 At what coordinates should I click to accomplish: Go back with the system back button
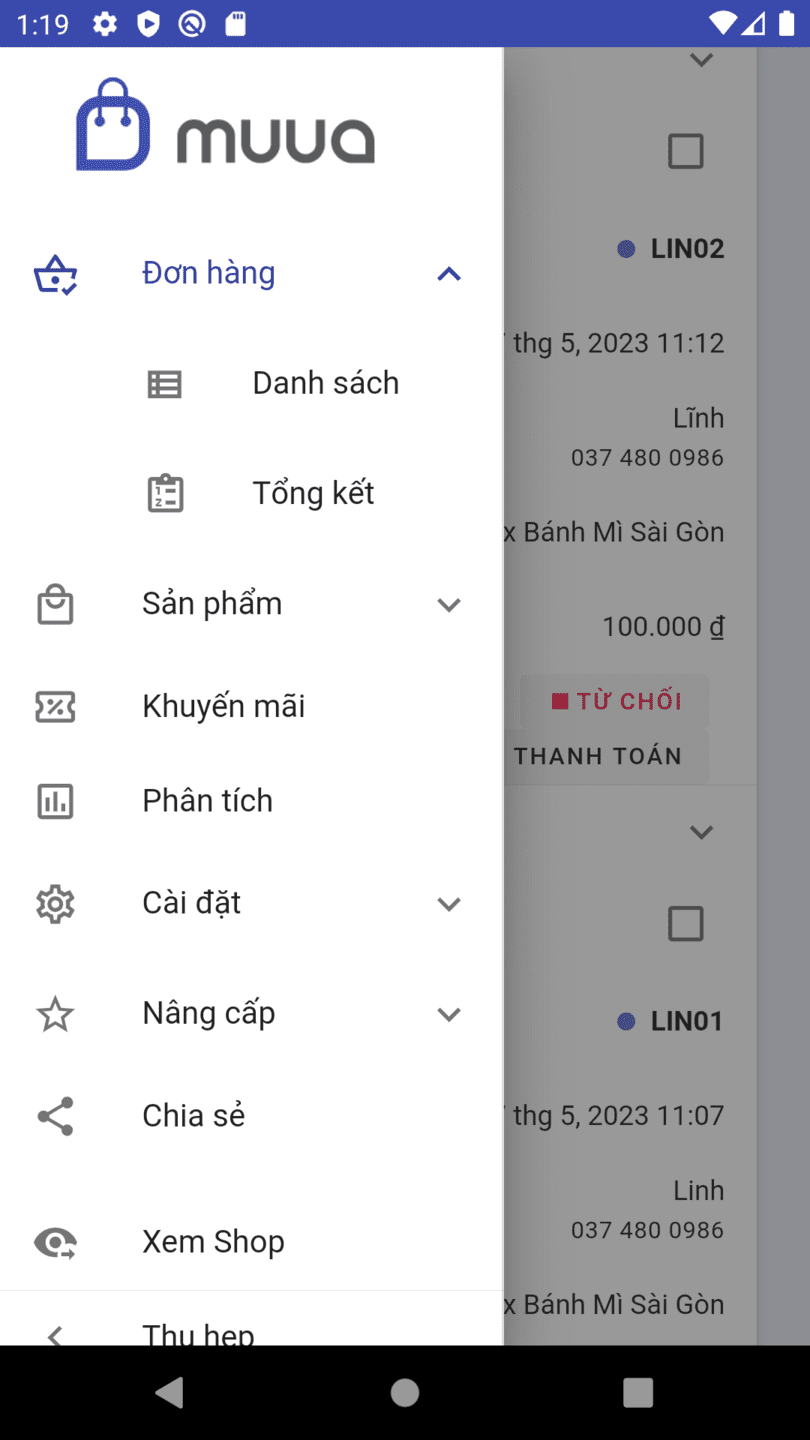[170, 1392]
